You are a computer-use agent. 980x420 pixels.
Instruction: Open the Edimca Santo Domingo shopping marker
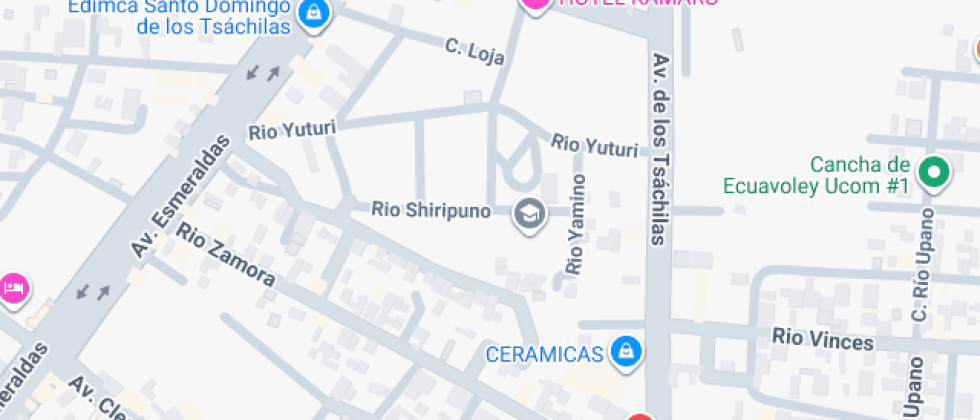coord(315,15)
